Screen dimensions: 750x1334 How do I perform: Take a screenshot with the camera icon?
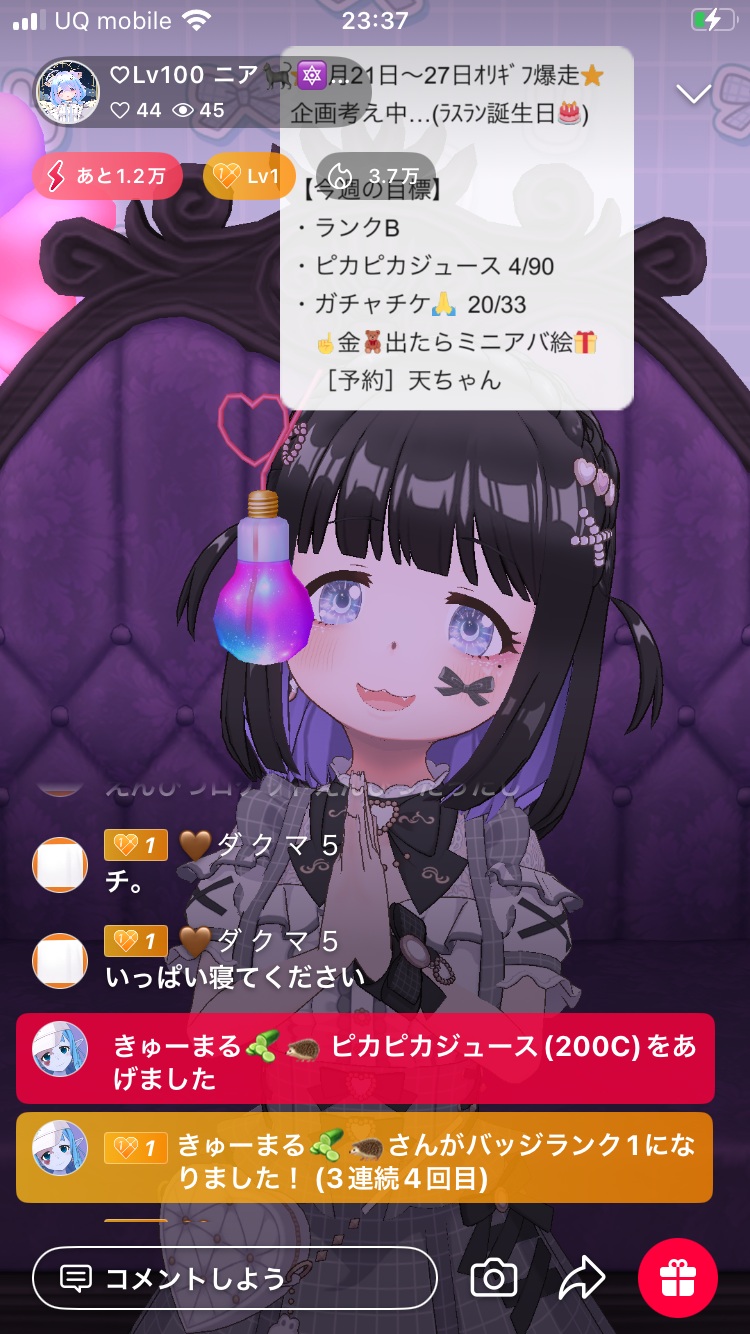[x=494, y=1277]
